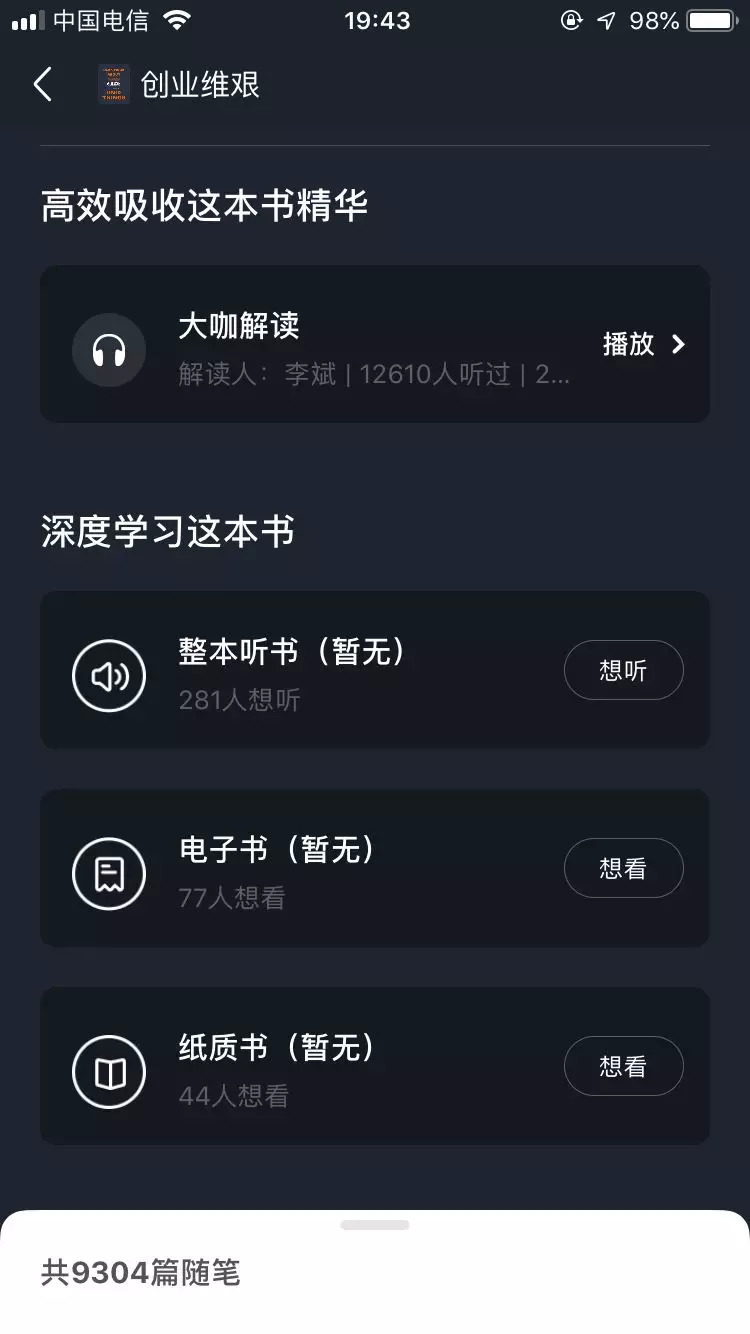Tap 想看 for 纸质书
Viewport: 750px width, 1334px height.
pyautogui.click(x=623, y=1066)
